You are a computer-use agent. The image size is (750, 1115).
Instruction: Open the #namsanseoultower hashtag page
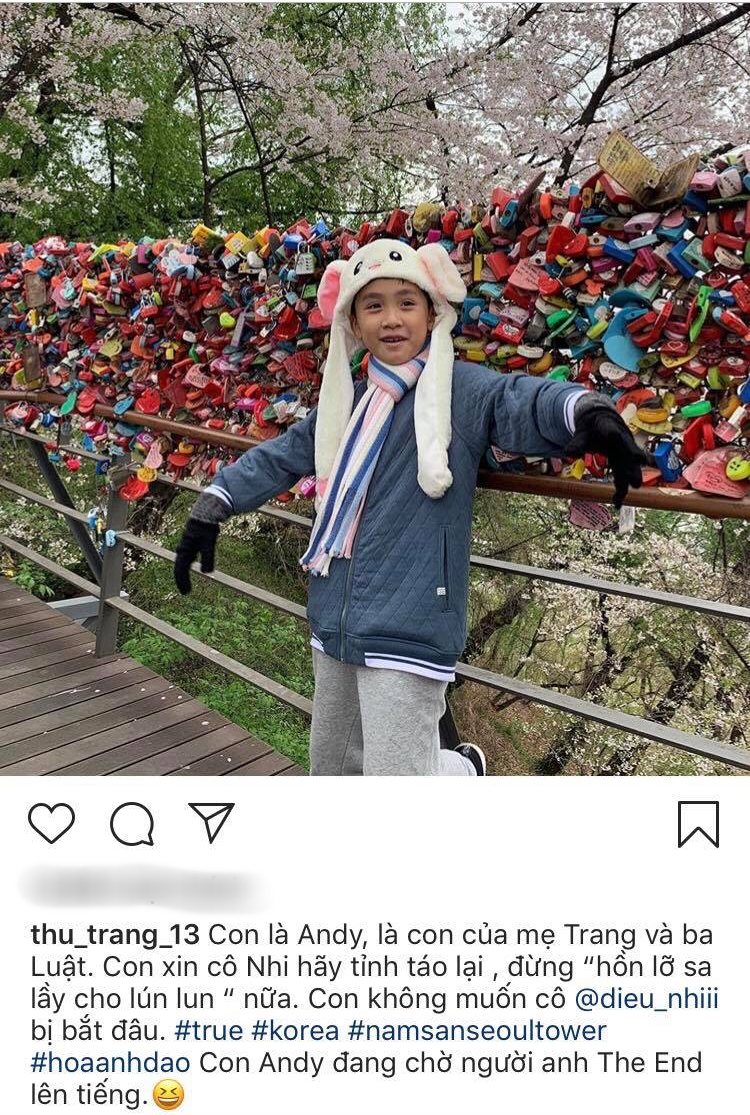(x=477, y=1030)
